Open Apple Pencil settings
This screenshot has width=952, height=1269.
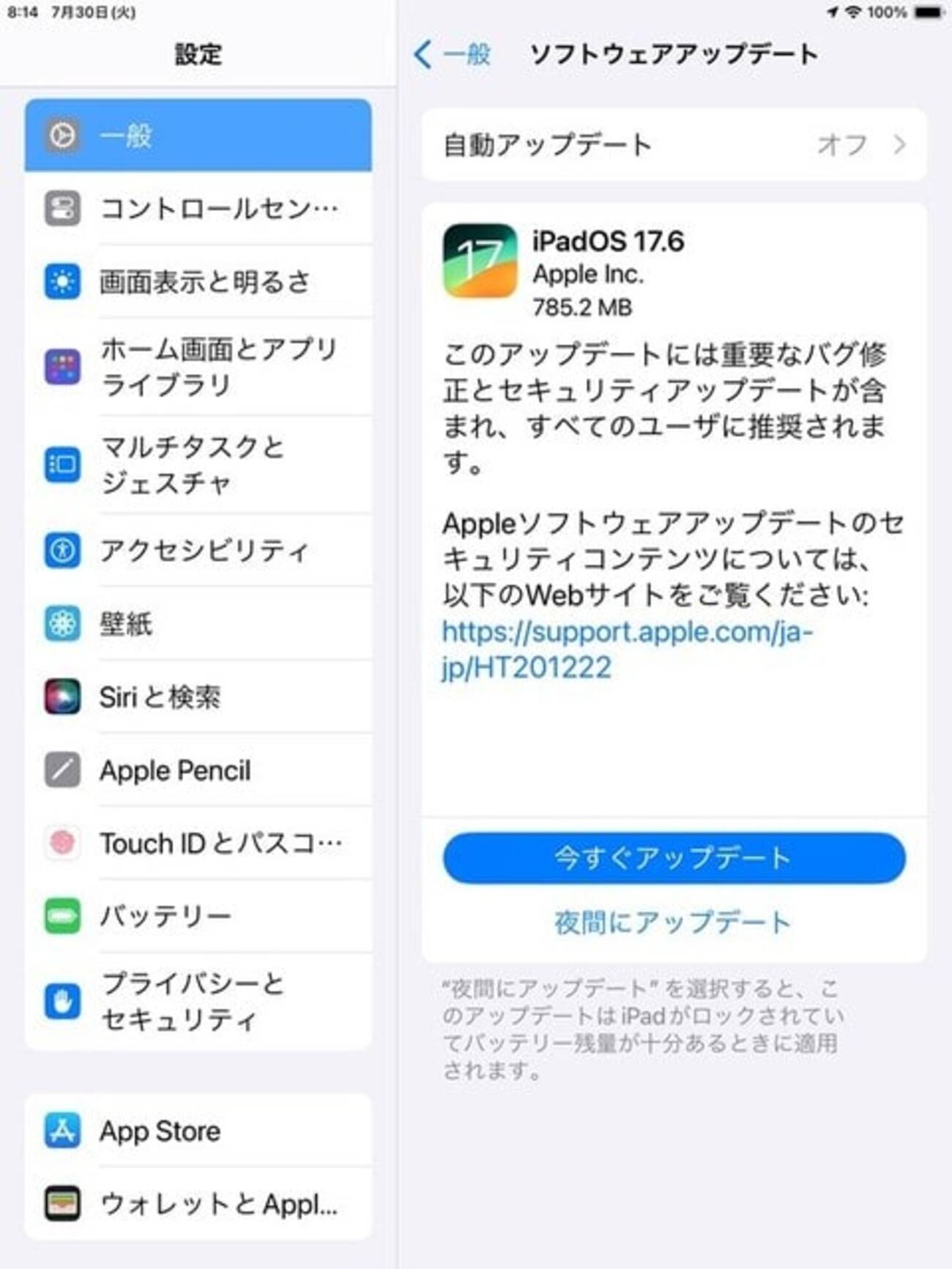(x=198, y=770)
